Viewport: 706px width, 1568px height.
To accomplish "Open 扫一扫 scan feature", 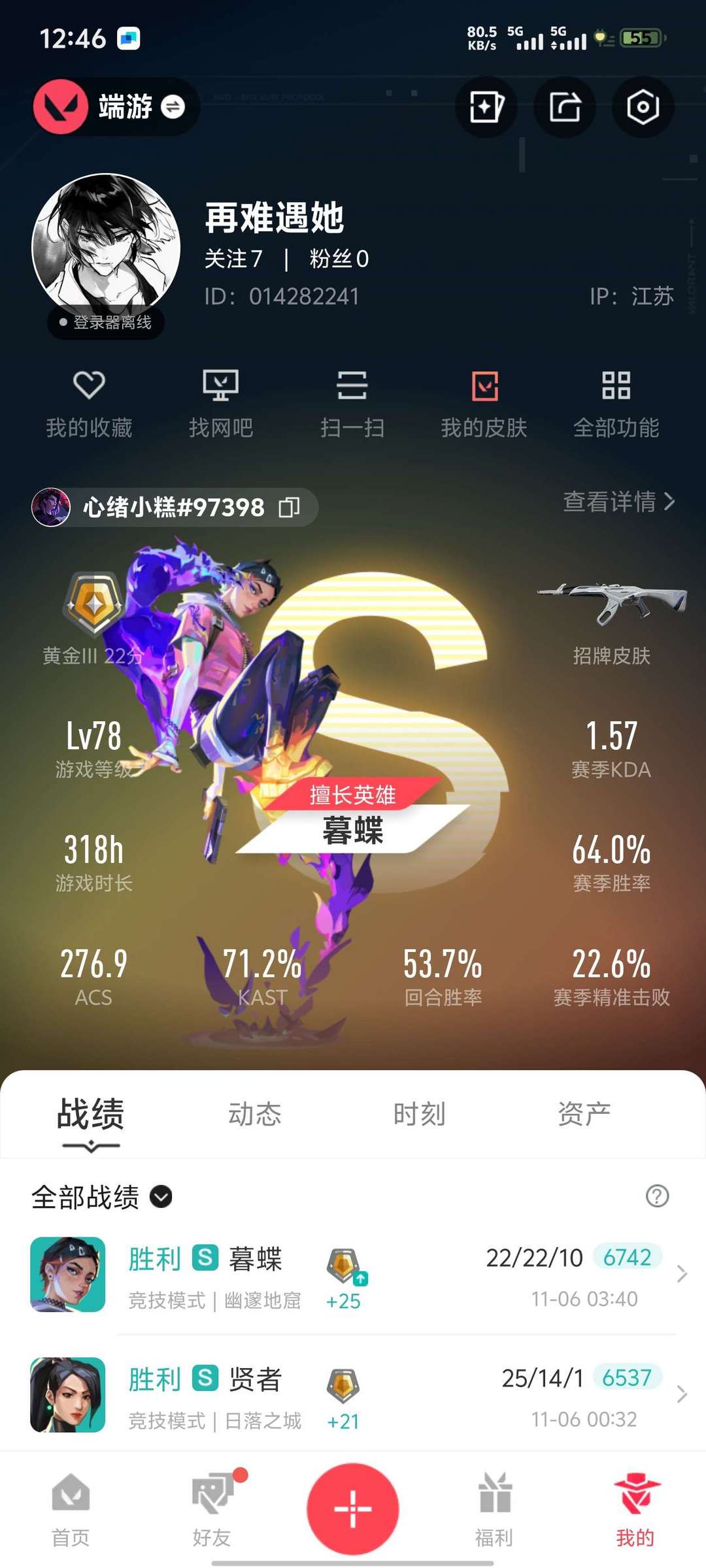I will 353,402.
